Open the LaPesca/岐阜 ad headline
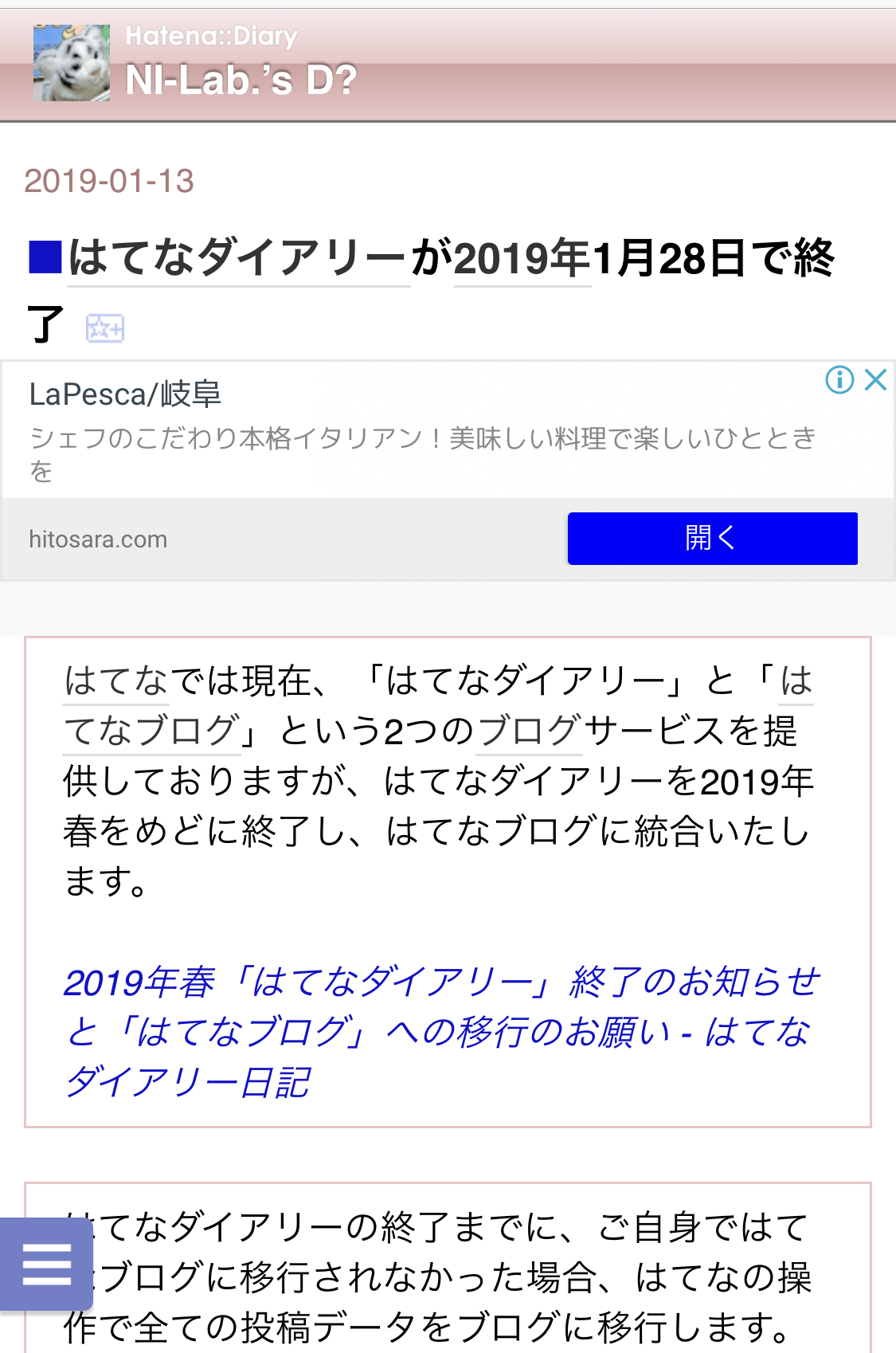This screenshot has width=896, height=1353. tap(125, 394)
